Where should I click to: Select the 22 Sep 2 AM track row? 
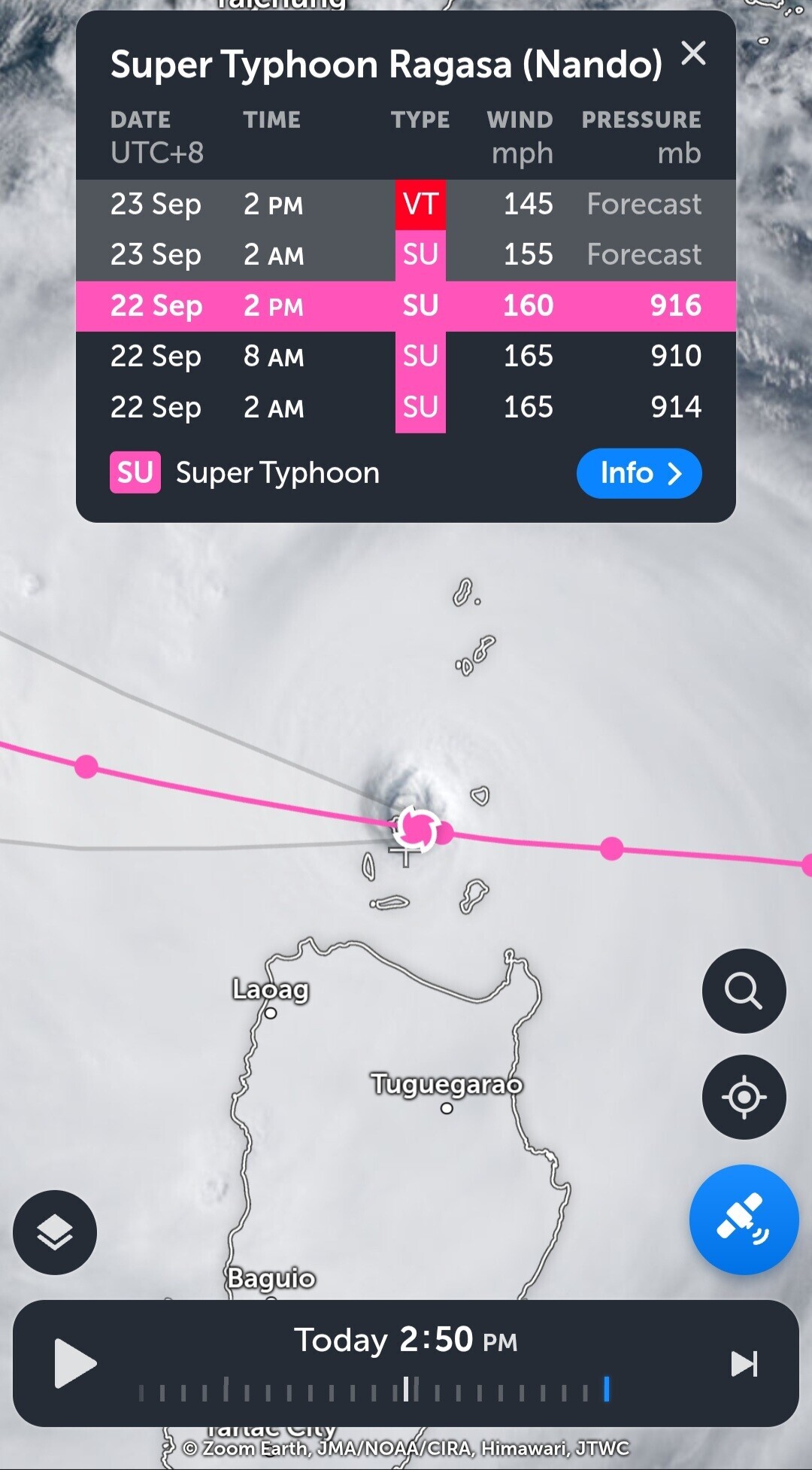[405, 408]
